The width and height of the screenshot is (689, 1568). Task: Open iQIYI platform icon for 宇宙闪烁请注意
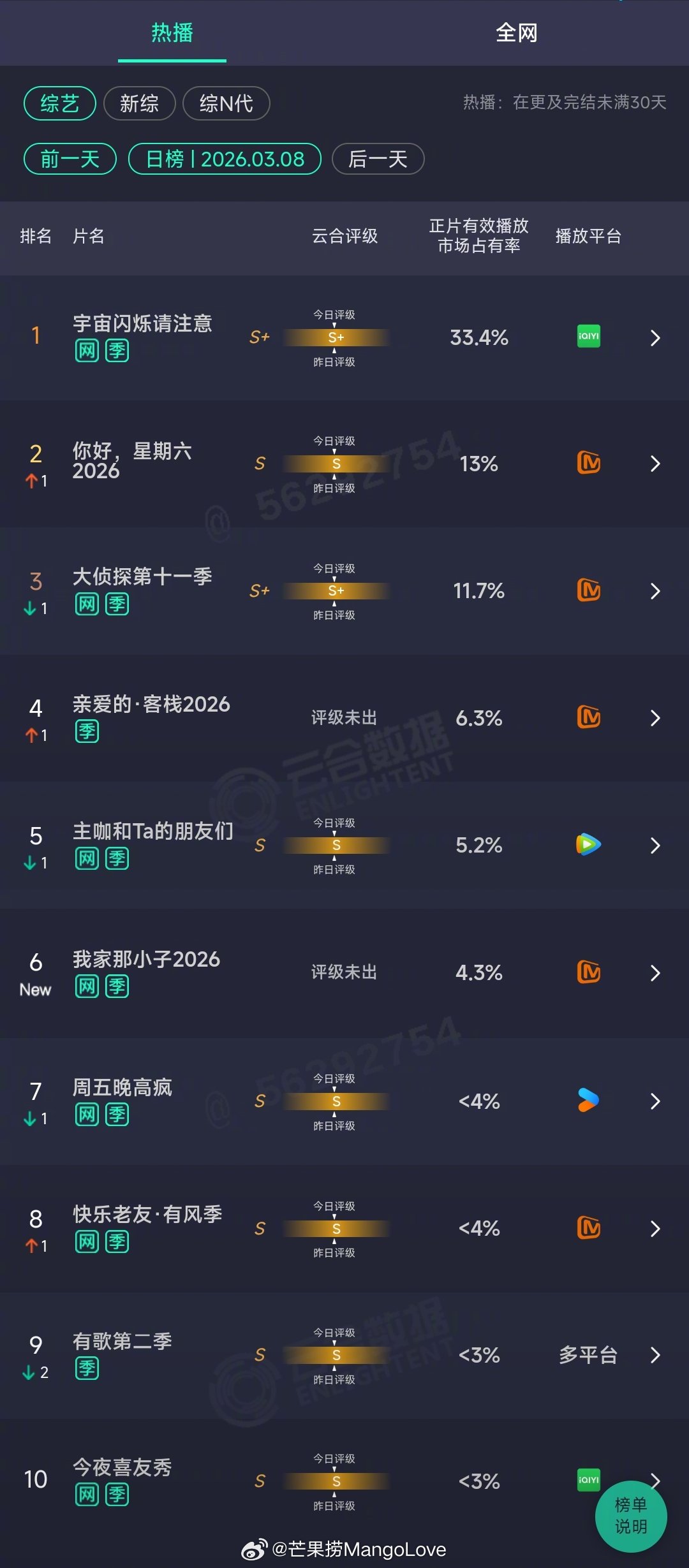[588, 336]
